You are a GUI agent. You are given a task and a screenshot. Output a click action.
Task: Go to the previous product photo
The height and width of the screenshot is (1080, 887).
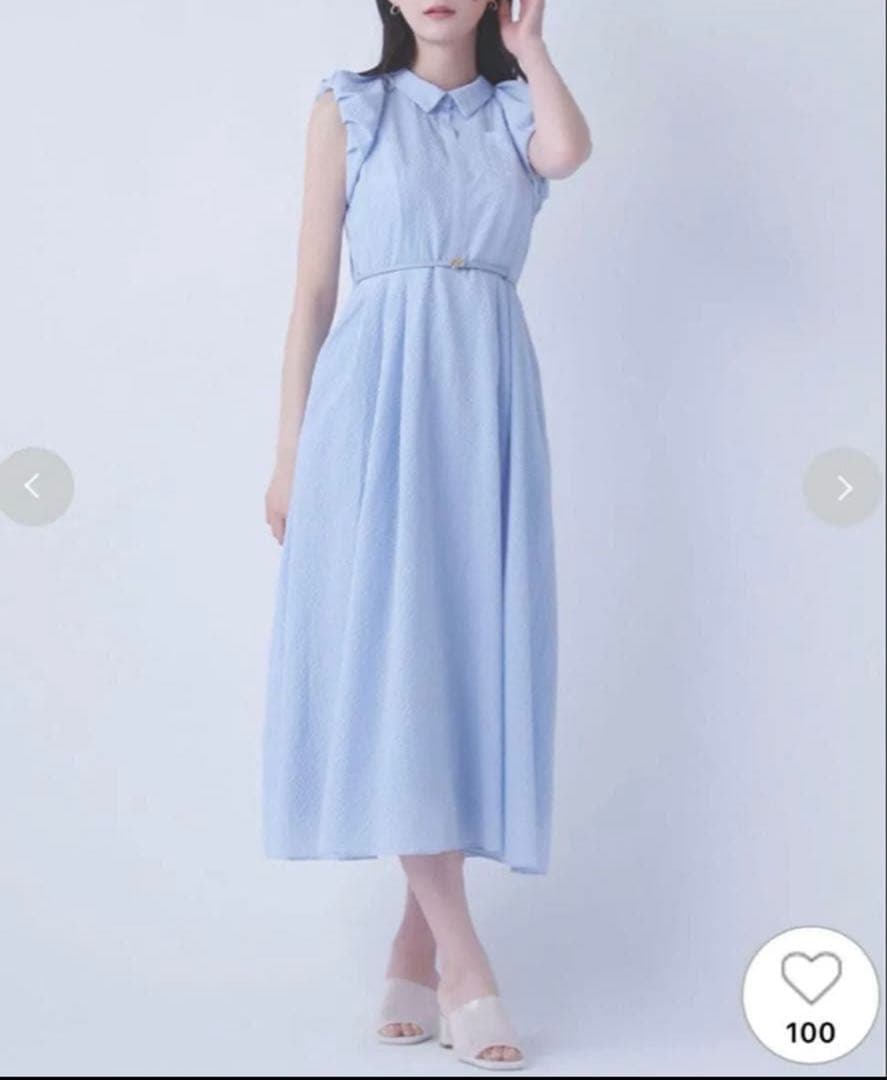tap(34, 487)
